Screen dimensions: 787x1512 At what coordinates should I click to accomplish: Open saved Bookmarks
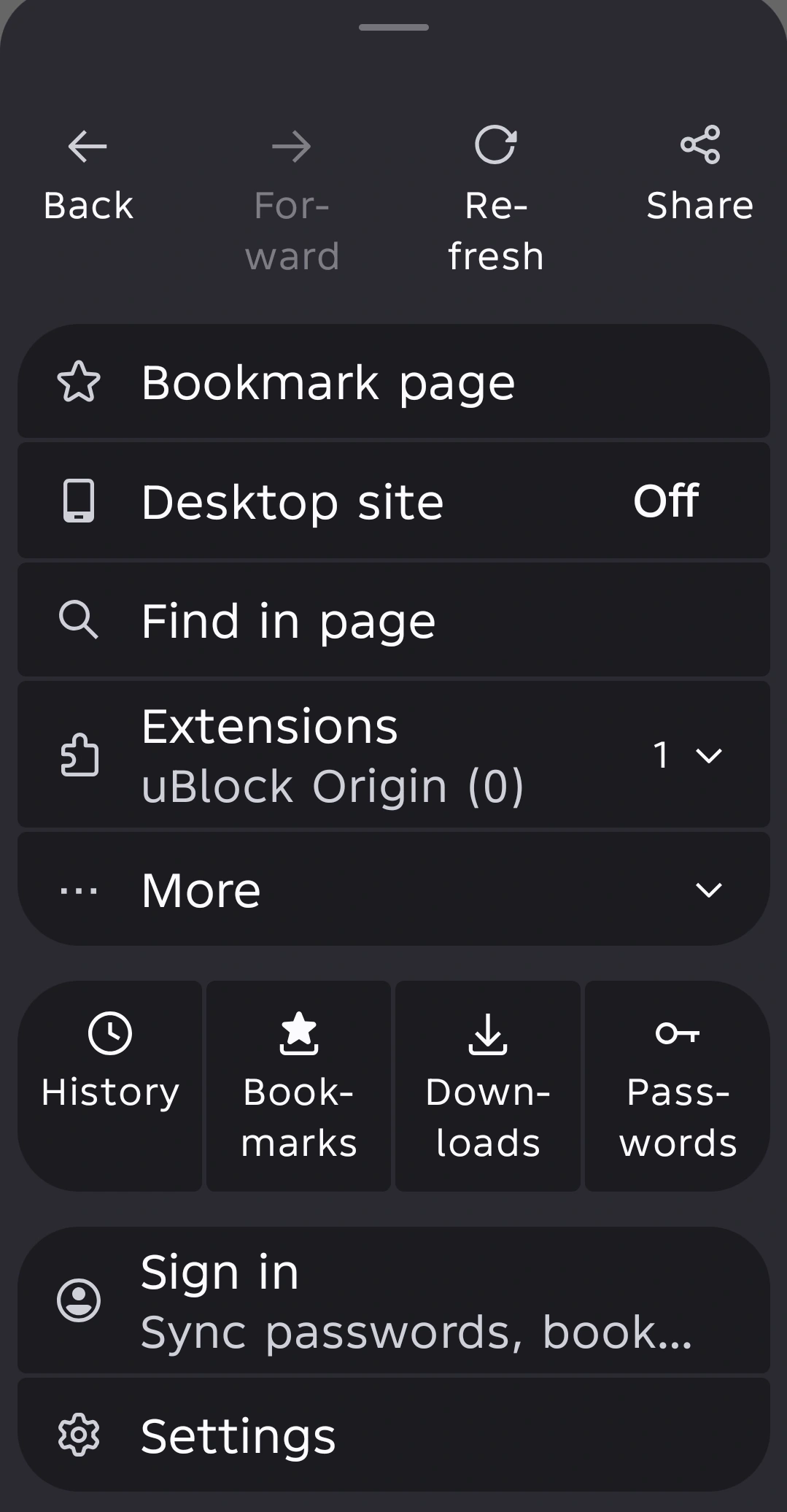tap(299, 1086)
